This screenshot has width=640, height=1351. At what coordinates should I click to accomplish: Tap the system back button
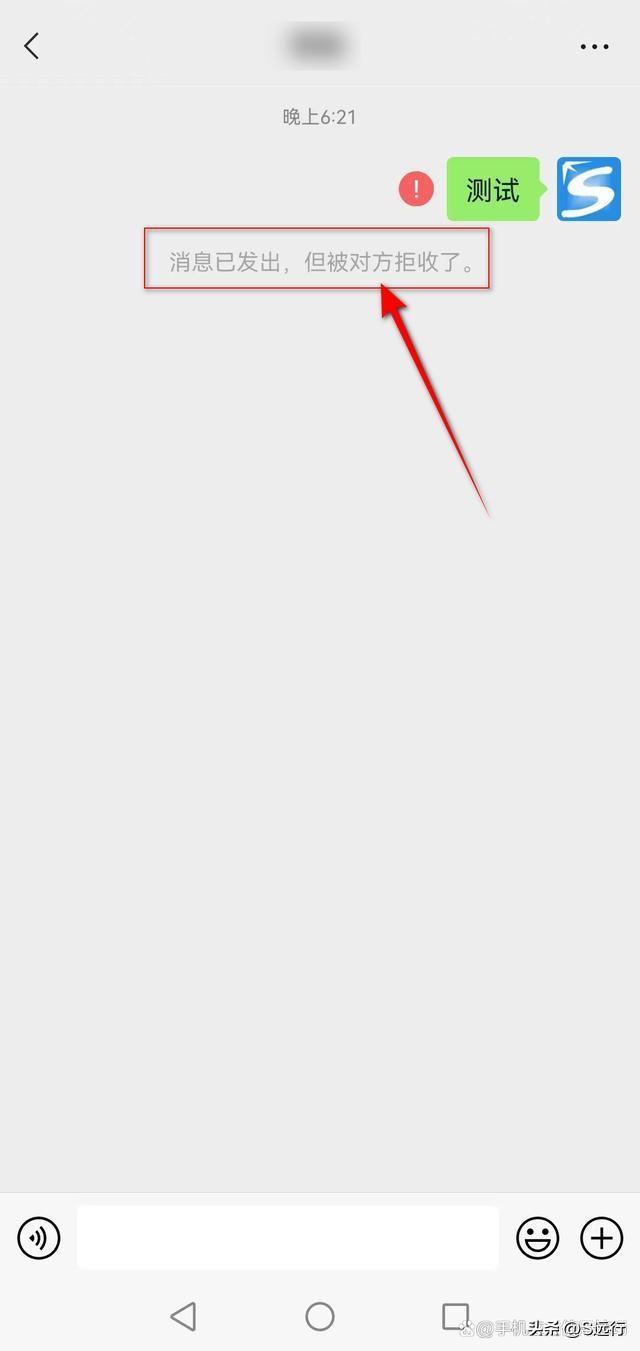click(x=183, y=1316)
